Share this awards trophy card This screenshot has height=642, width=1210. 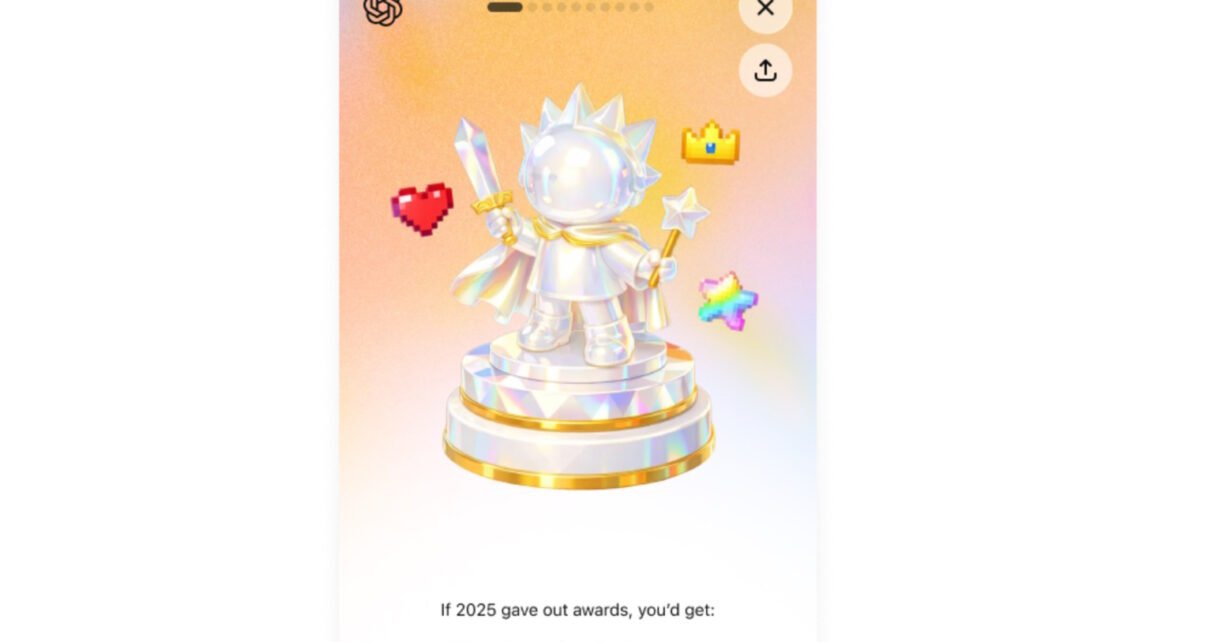[765, 70]
